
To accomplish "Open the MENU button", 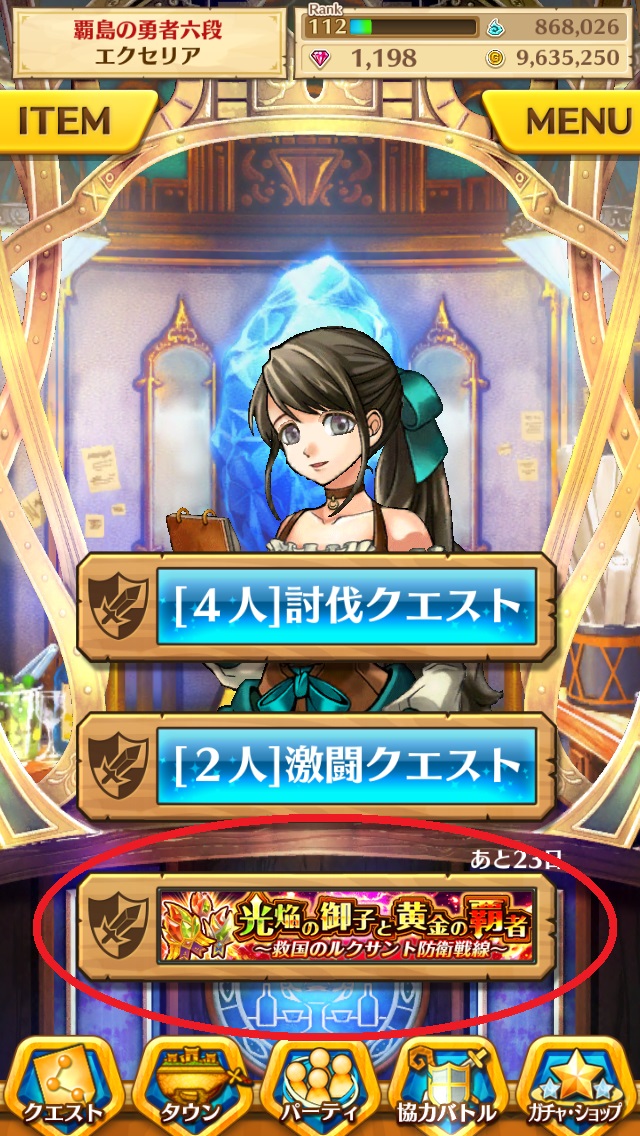I will coord(573,122).
